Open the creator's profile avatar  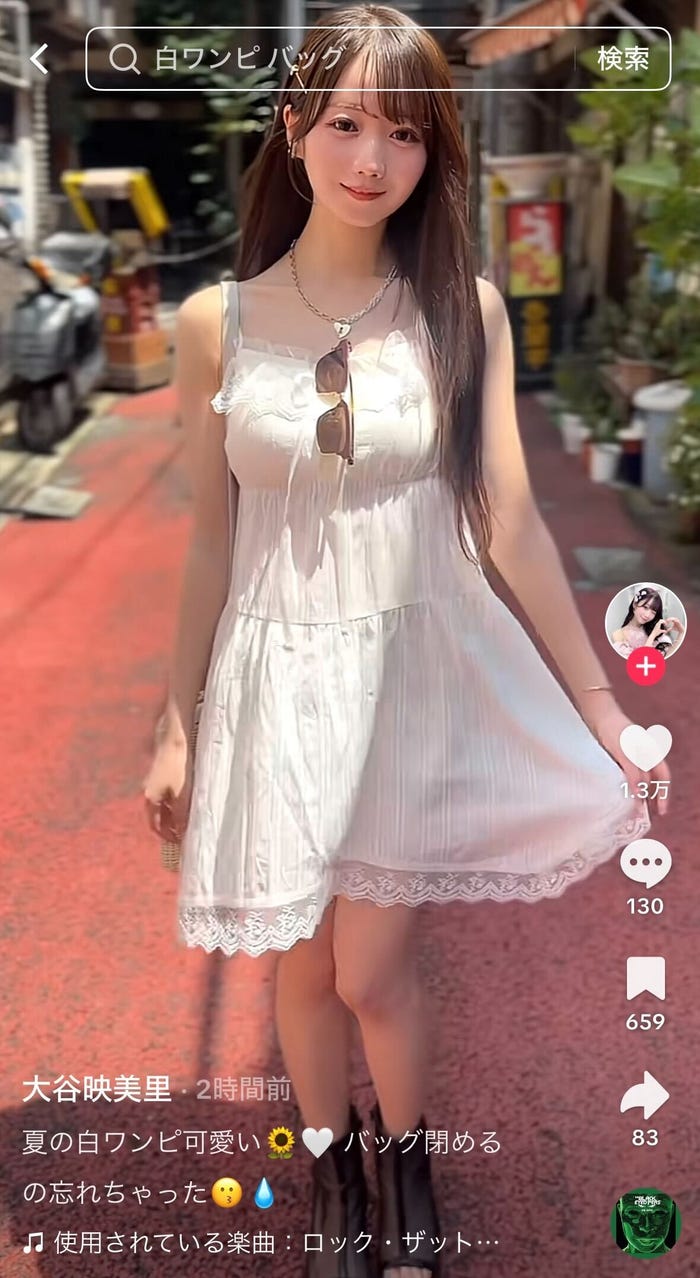coord(645,621)
